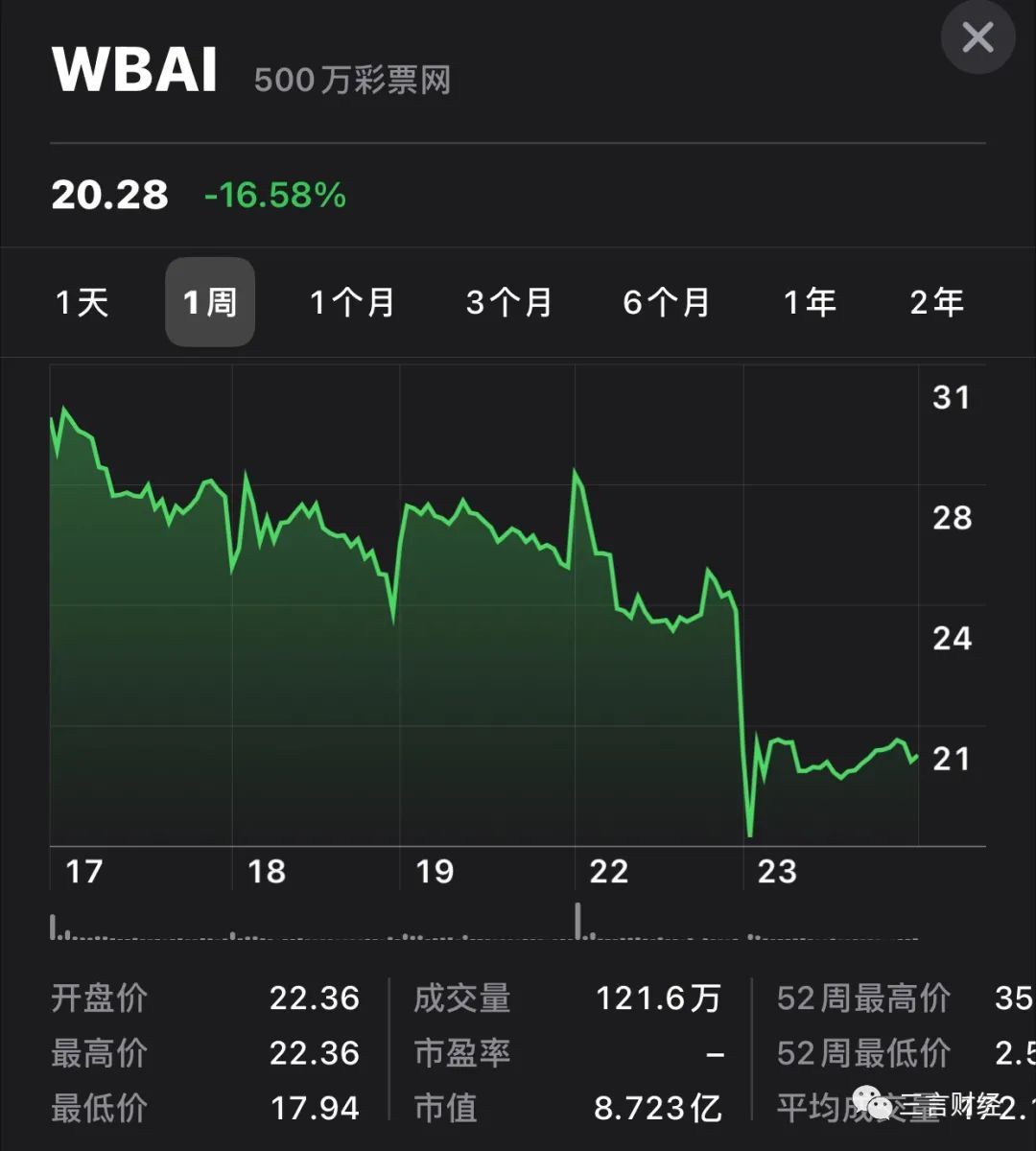Switch chart to 1天 range

pyautogui.click(x=82, y=303)
